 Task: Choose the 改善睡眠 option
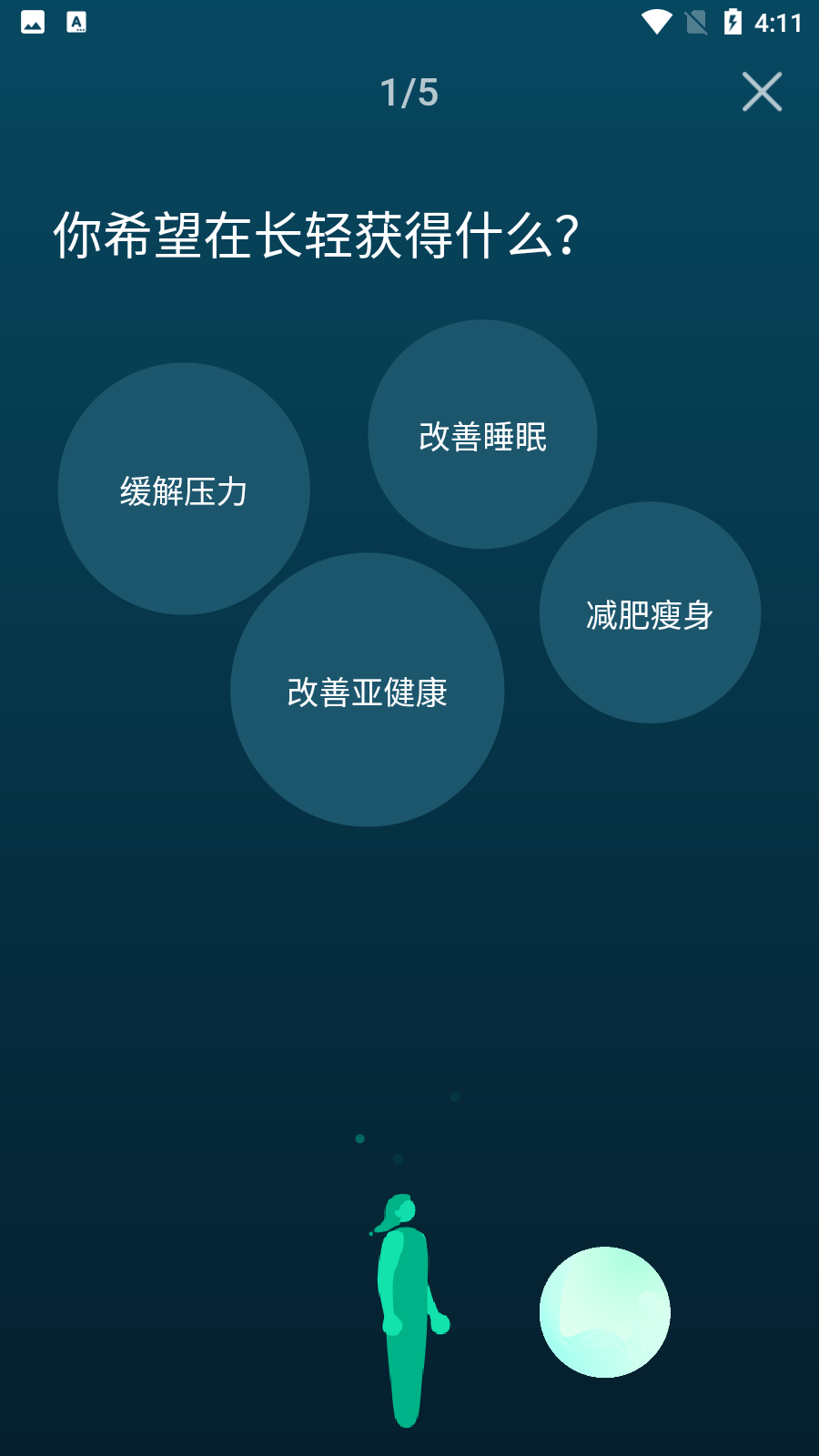click(482, 434)
